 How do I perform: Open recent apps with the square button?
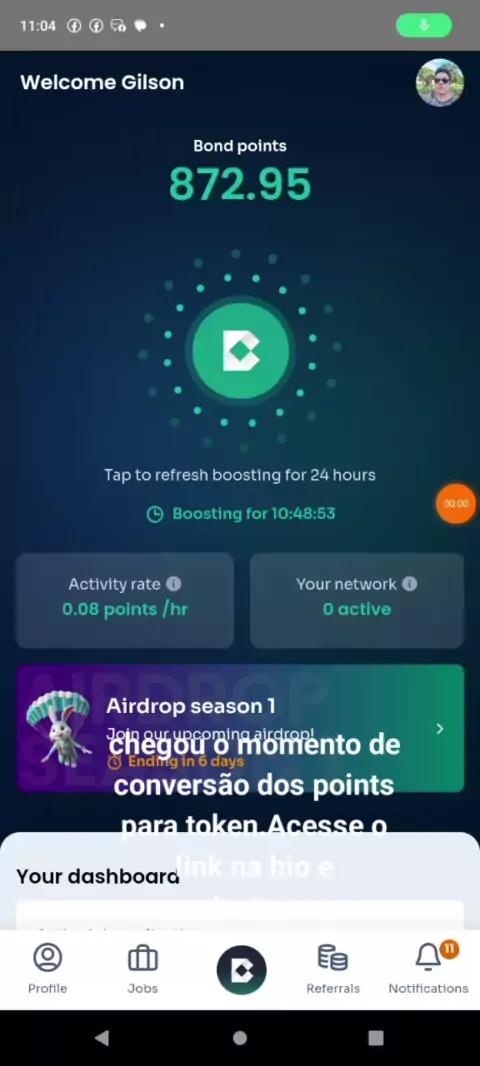(x=376, y=1037)
